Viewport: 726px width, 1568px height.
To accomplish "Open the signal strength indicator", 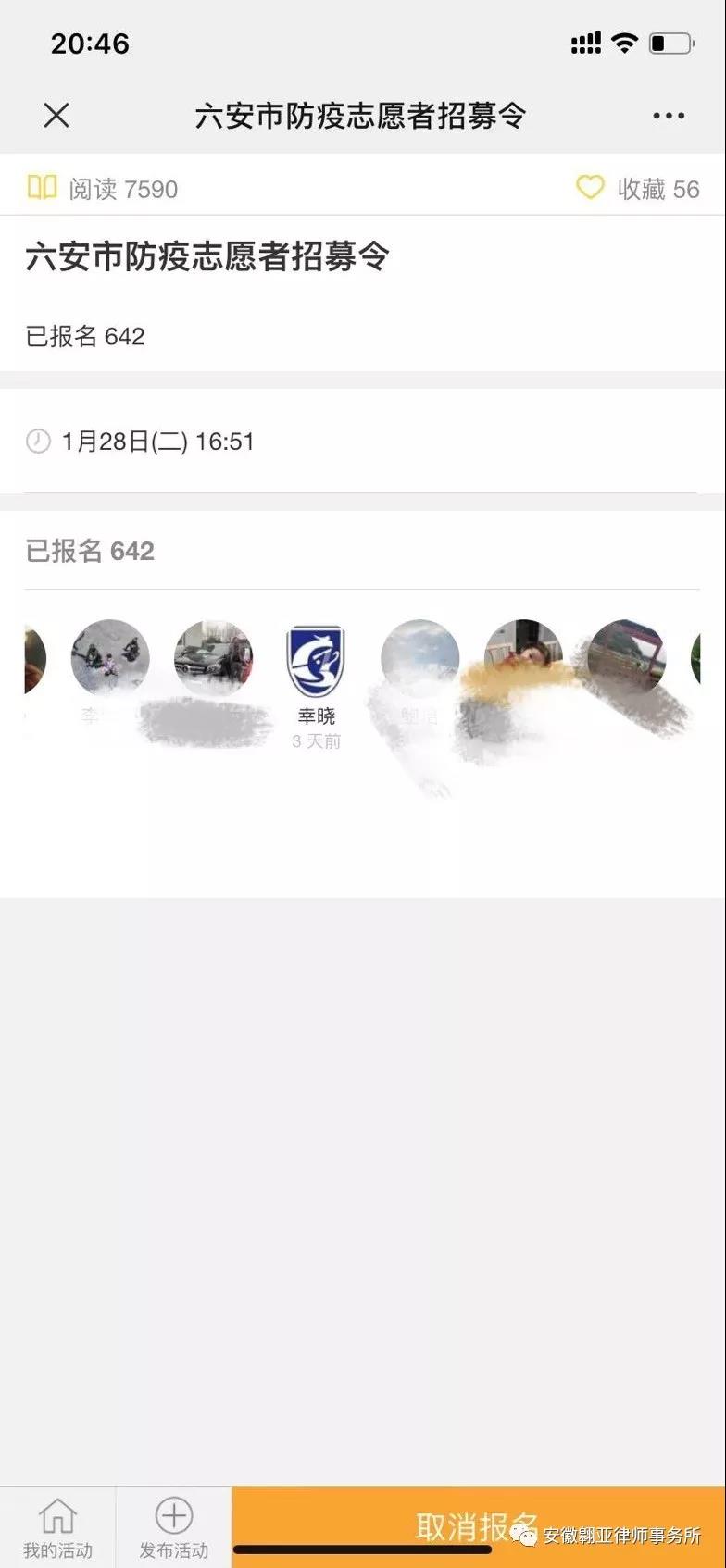I will point(584,42).
